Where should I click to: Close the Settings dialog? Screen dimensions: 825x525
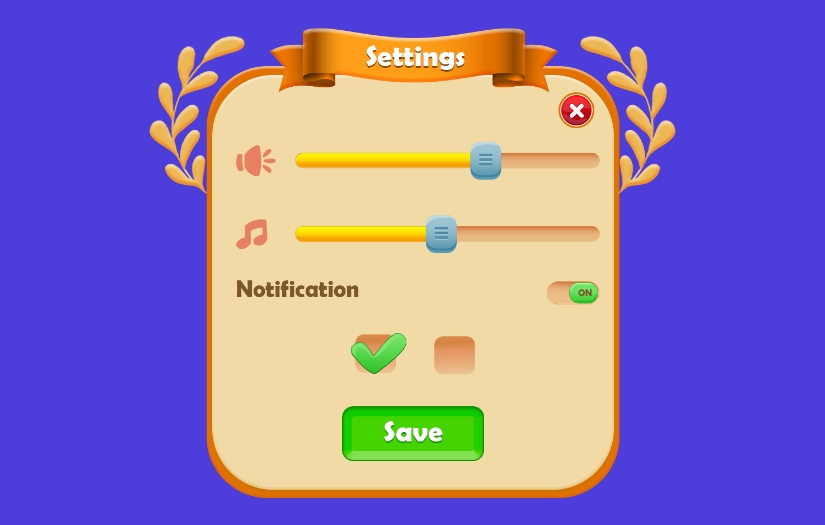576,111
